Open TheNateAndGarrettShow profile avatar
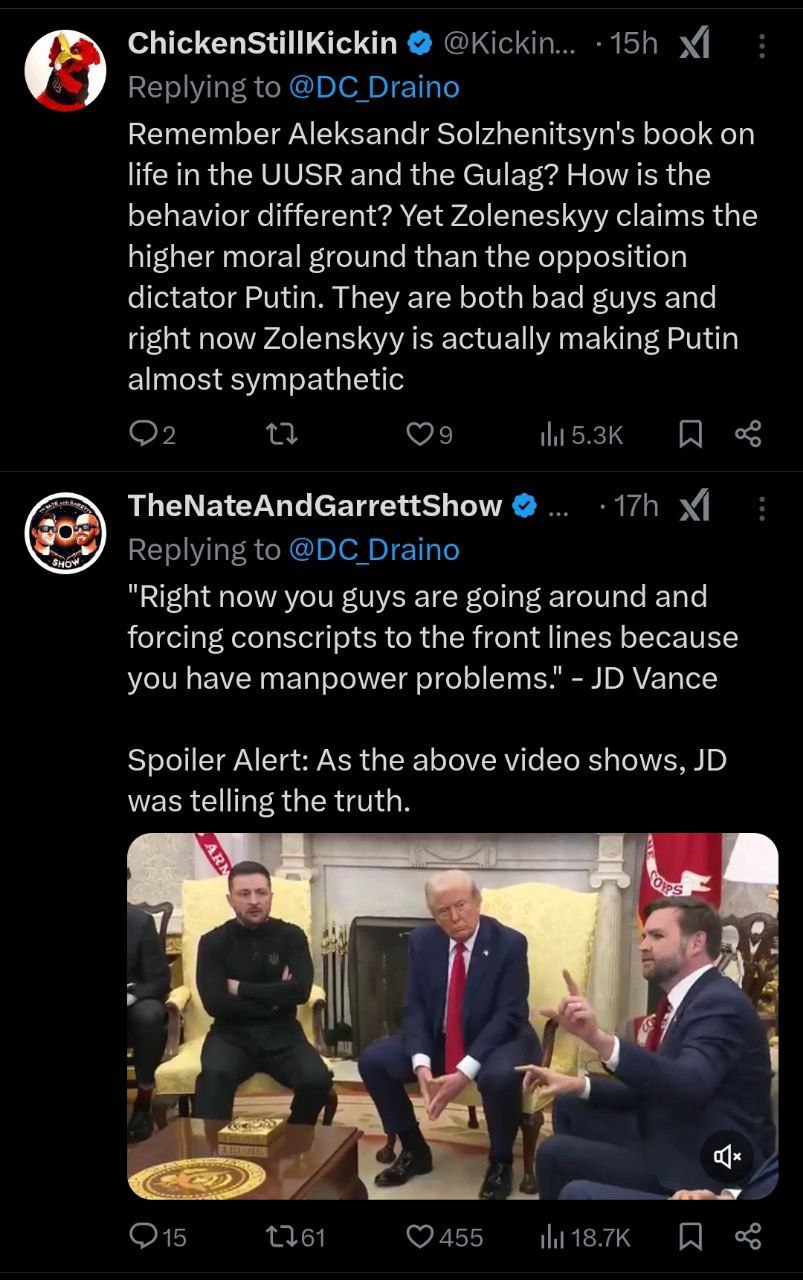Screen dimensions: 803x1280 click(x=65, y=532)
